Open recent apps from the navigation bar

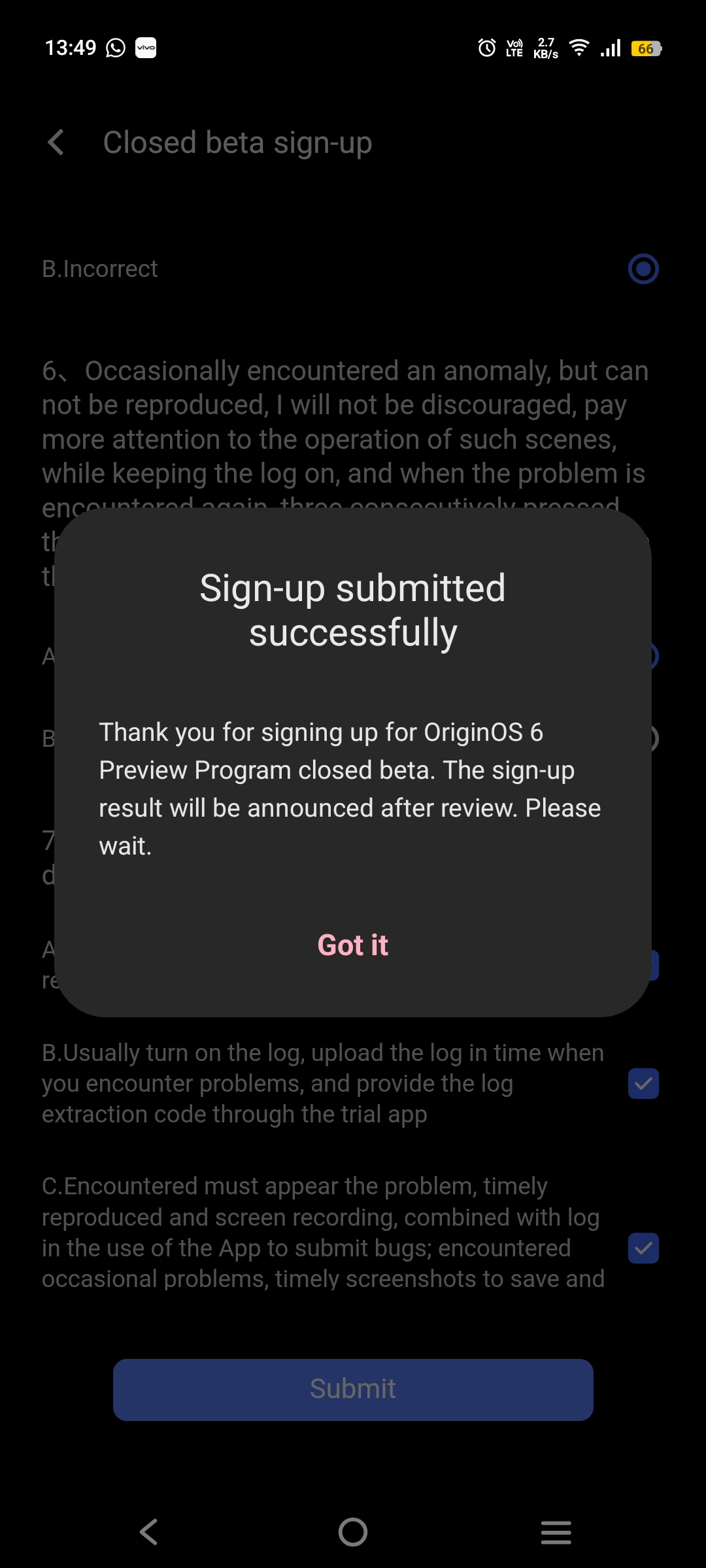click(x=556, y=1532)
